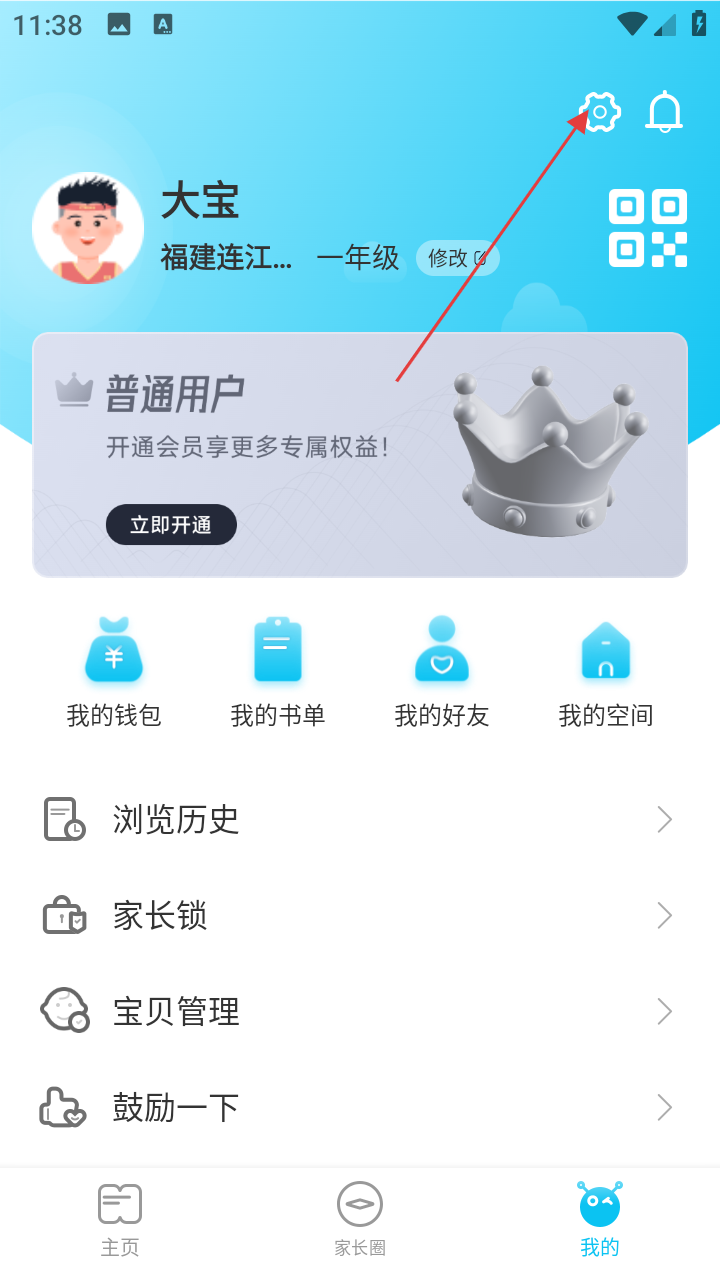
Task: Tap 立即开通 to activate membership
Action: click(171, 525)
